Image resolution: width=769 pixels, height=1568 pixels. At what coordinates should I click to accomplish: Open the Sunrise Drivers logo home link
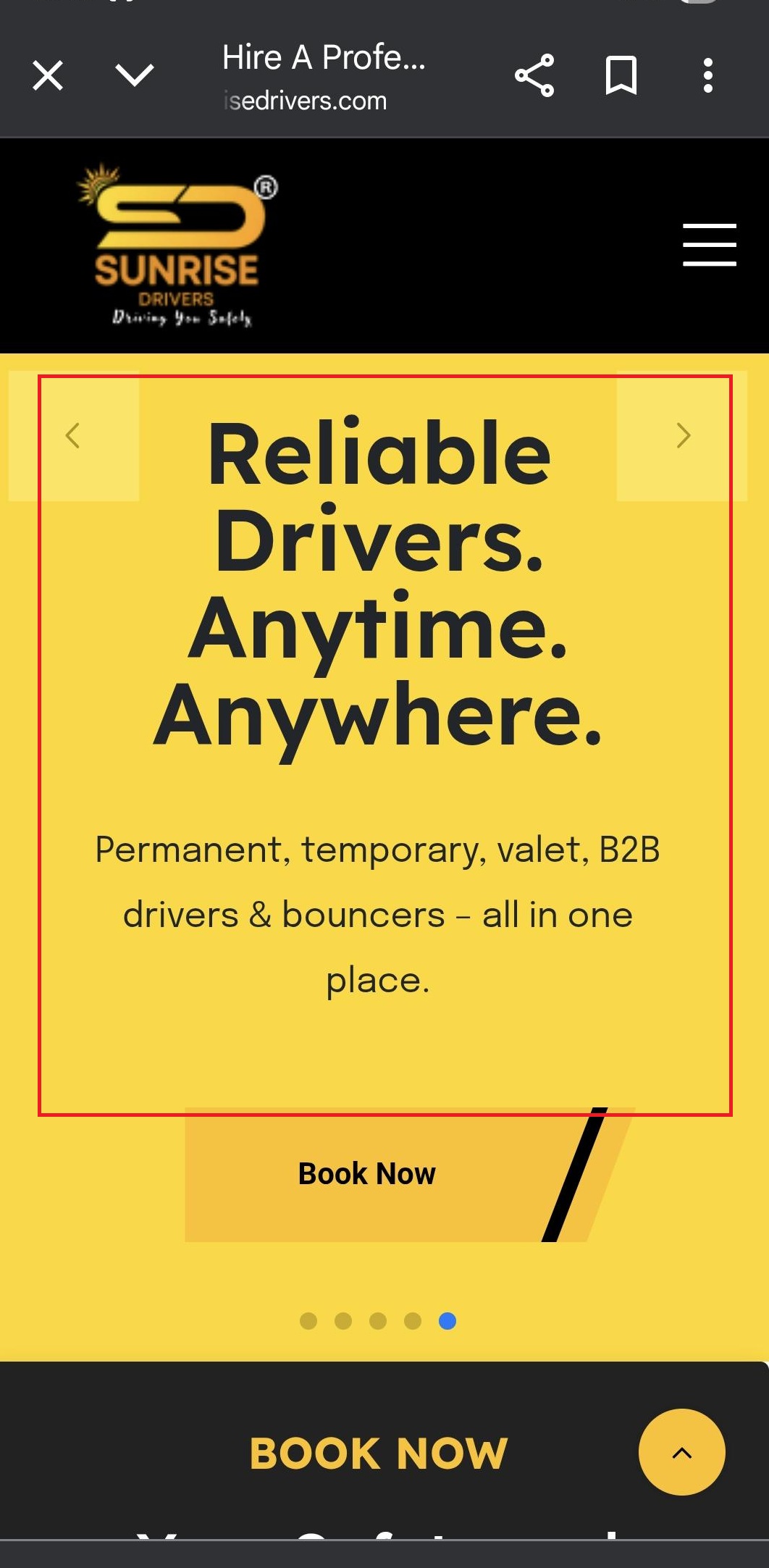tap(177, 246)
